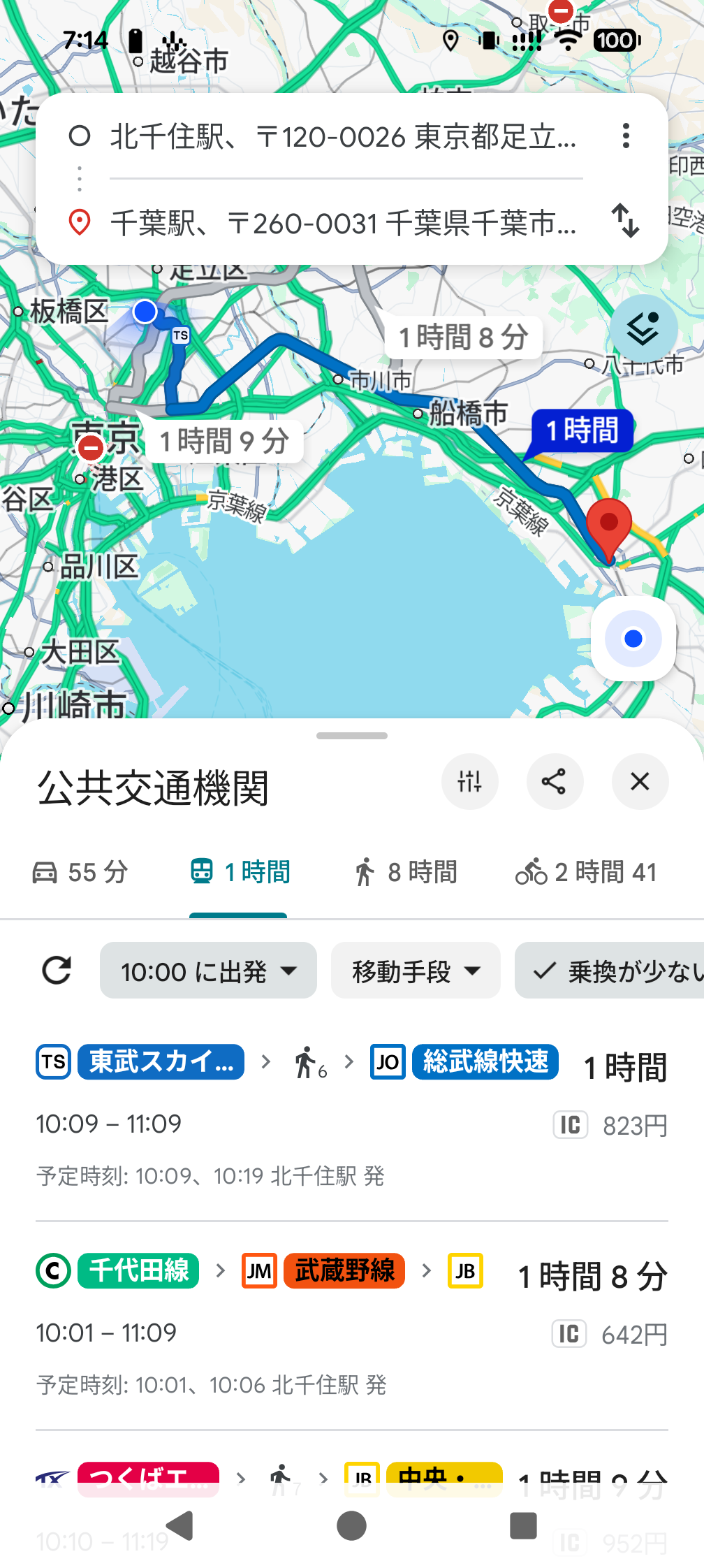
Task: Swap origin and destination
Action: [626, 221]
